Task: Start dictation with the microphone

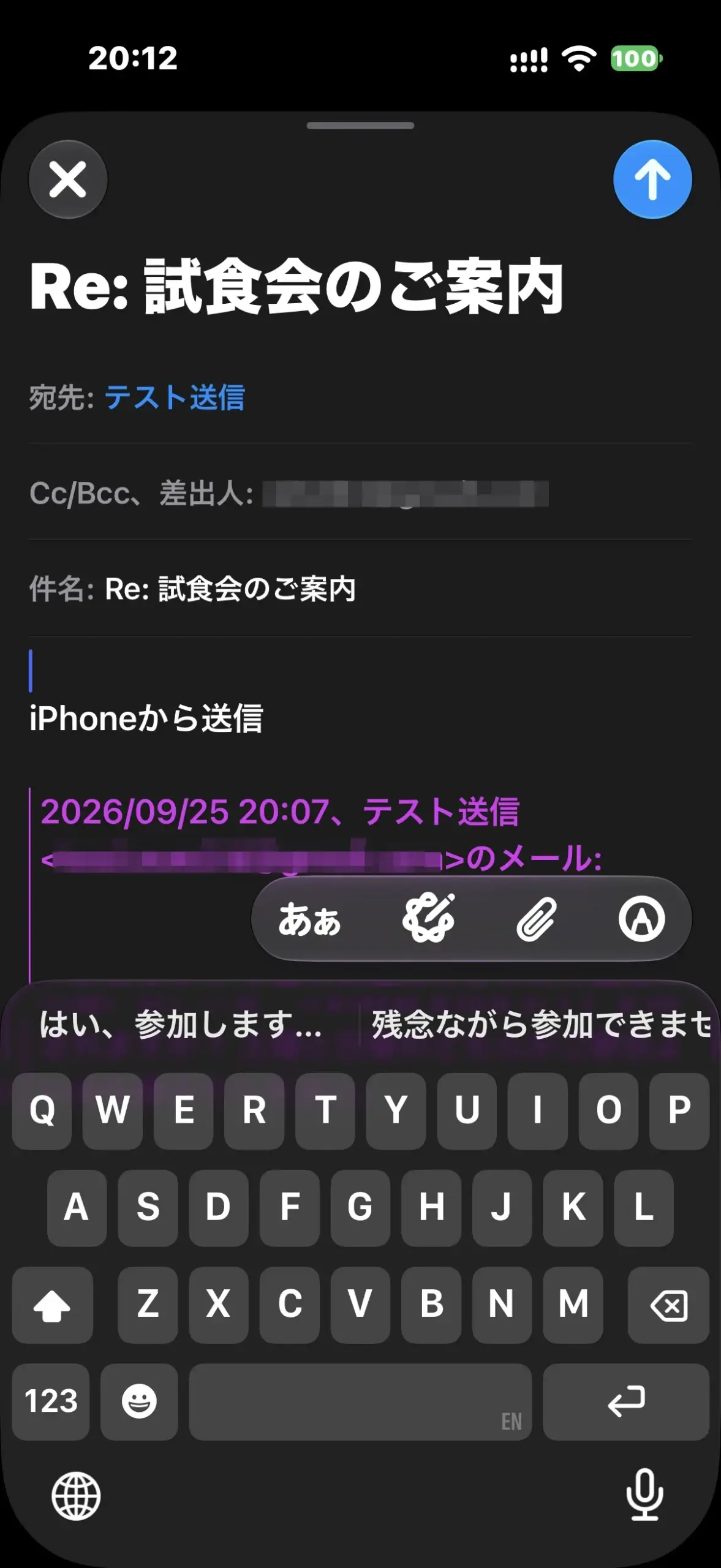Action: pyautogui.click(x=644, y=1494)
